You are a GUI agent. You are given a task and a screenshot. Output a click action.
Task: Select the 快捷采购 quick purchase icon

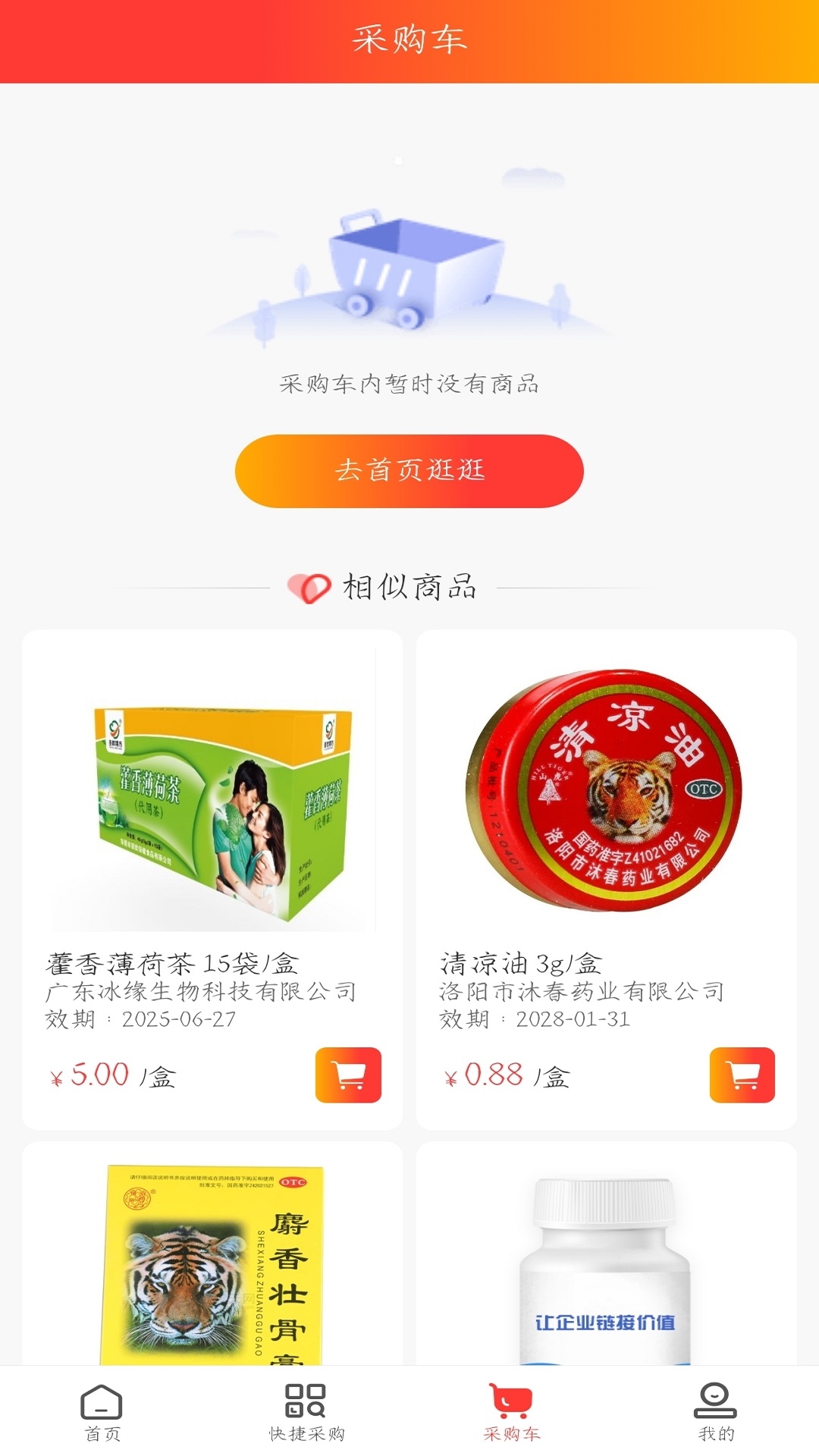(307, 1409)
